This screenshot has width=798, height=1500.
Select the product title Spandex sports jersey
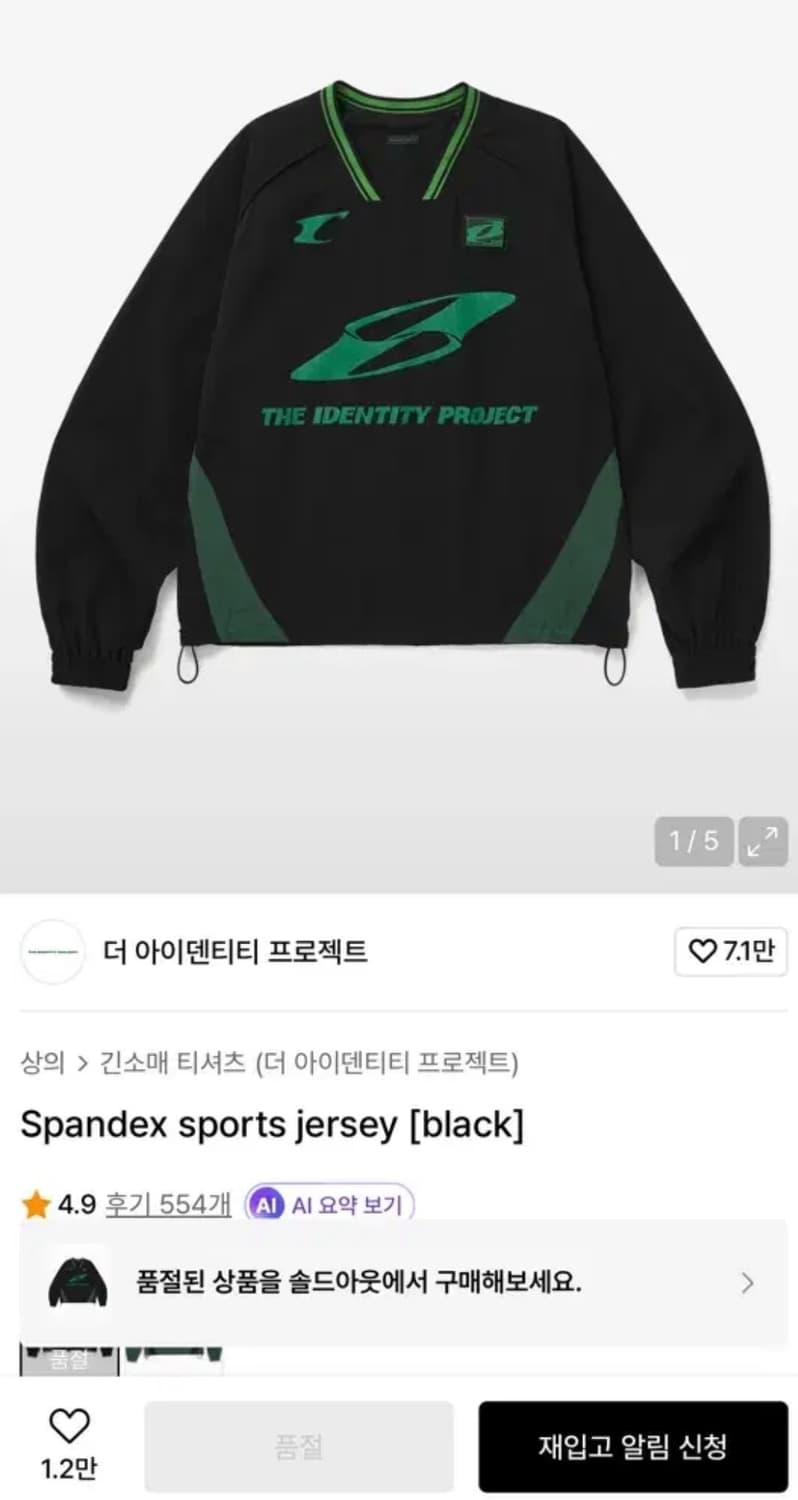point(272,1124)
